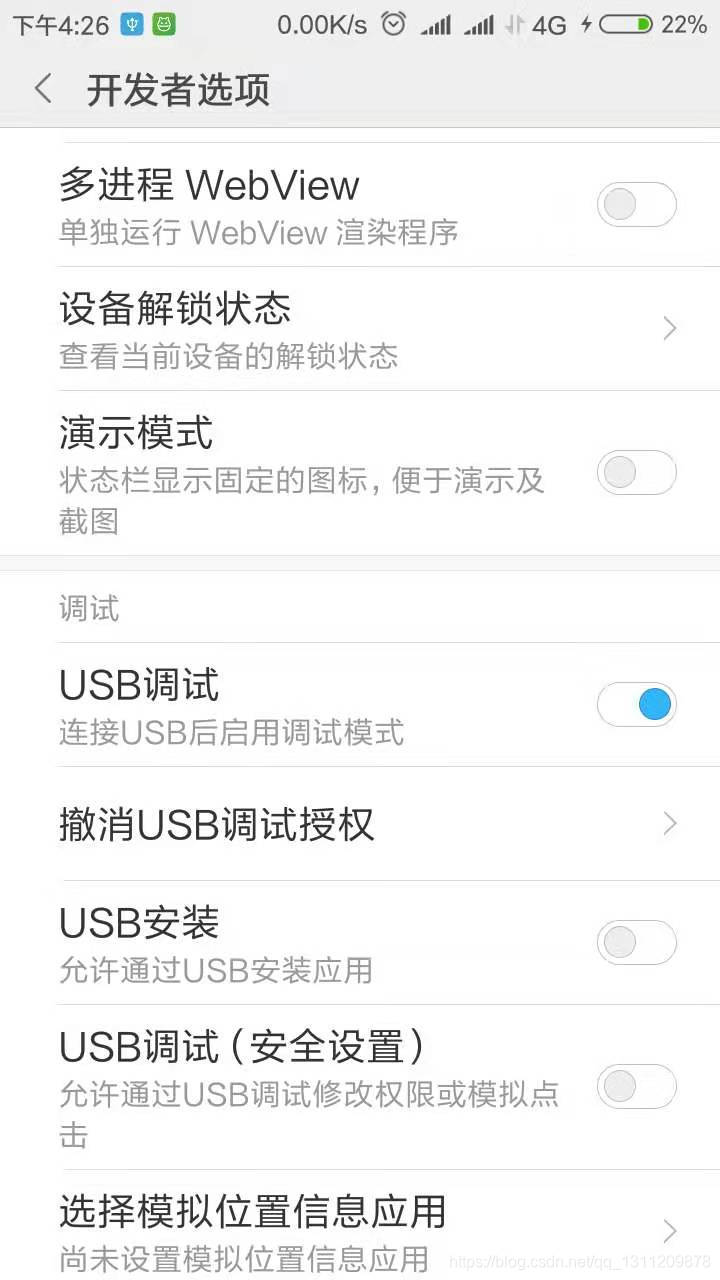This screenshot has height=1280, width=720.
Task: Open 撤消USB调试授权 via its arrow
Action: coord(670,824)
